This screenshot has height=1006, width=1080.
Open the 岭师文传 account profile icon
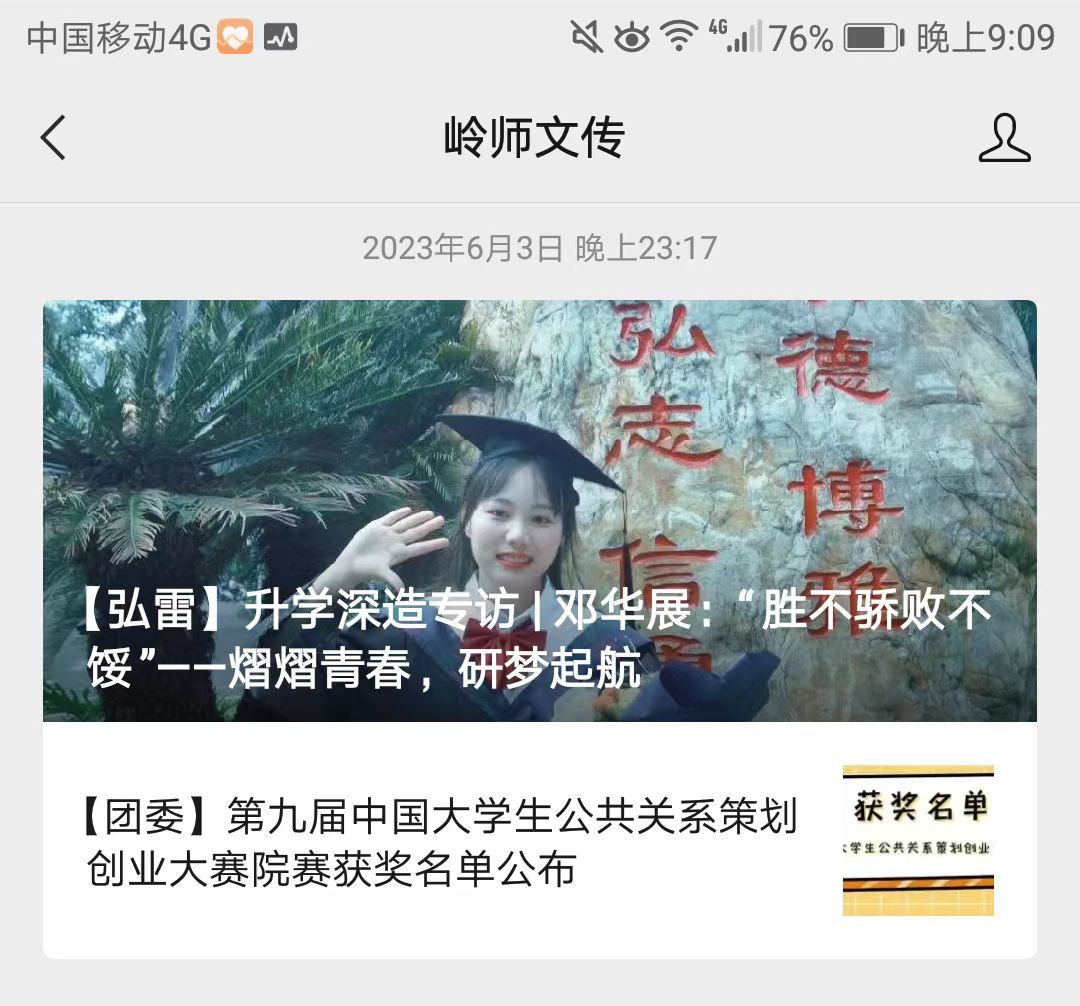[1004, 138]
